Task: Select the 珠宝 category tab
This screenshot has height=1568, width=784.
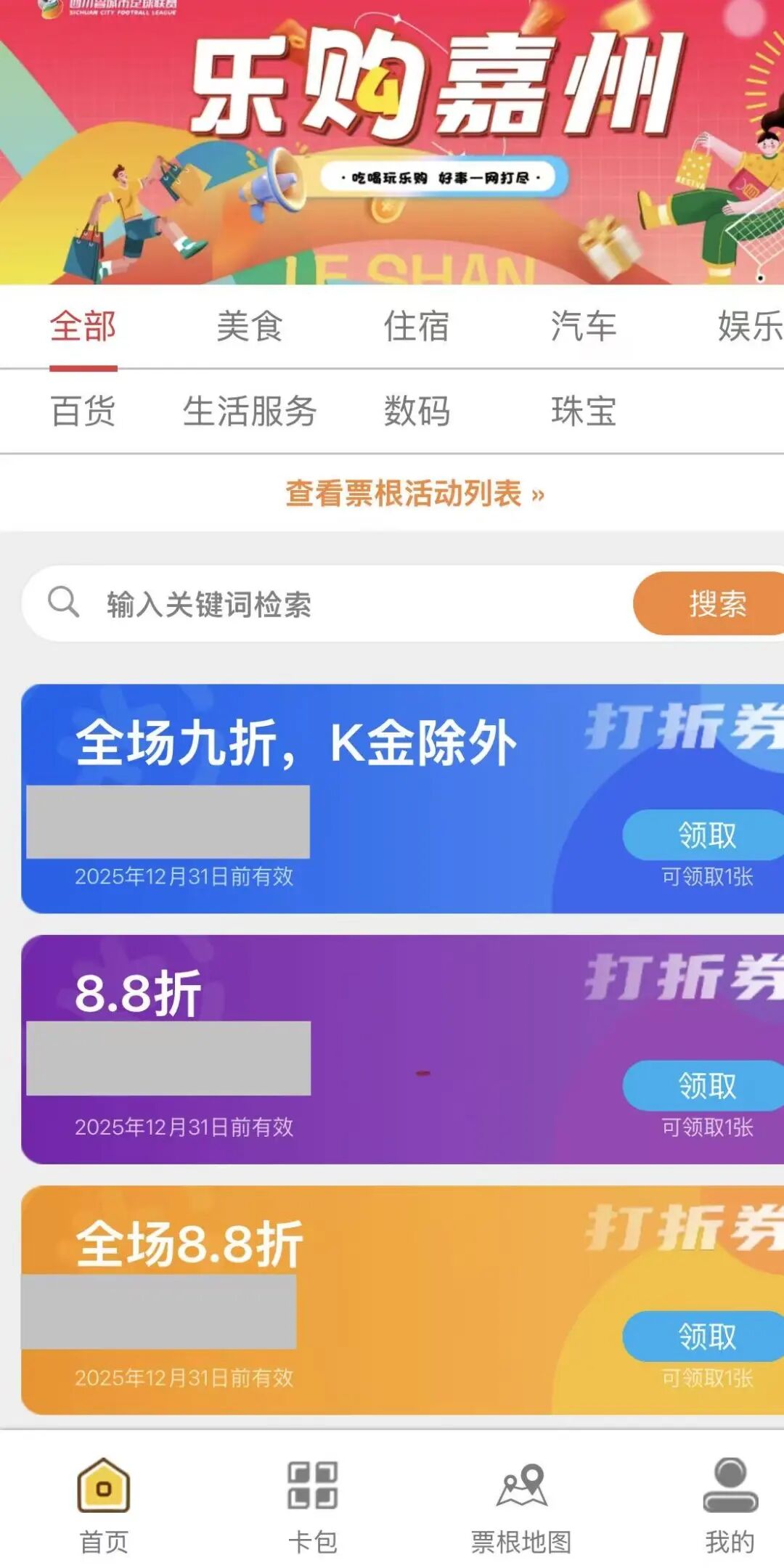Action: pos(584,410)
